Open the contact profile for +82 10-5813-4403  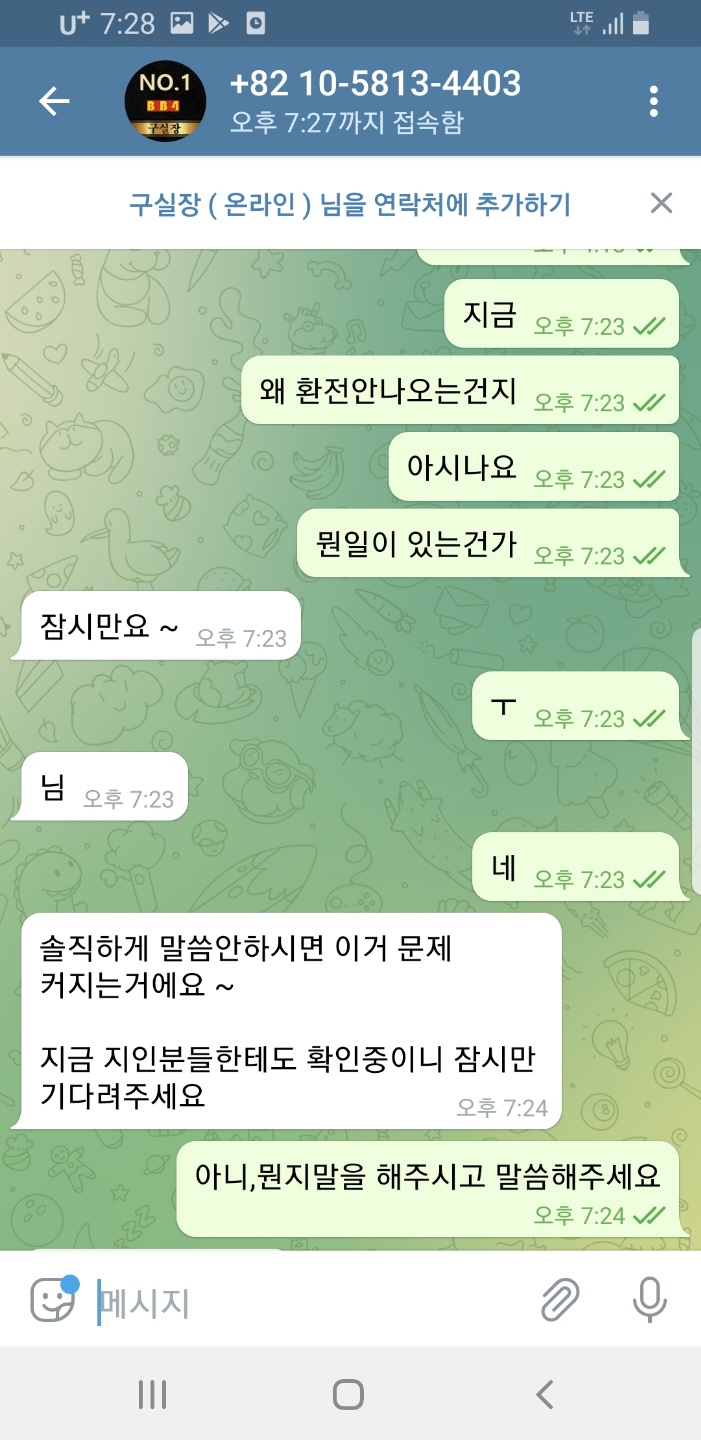(374, 100)
